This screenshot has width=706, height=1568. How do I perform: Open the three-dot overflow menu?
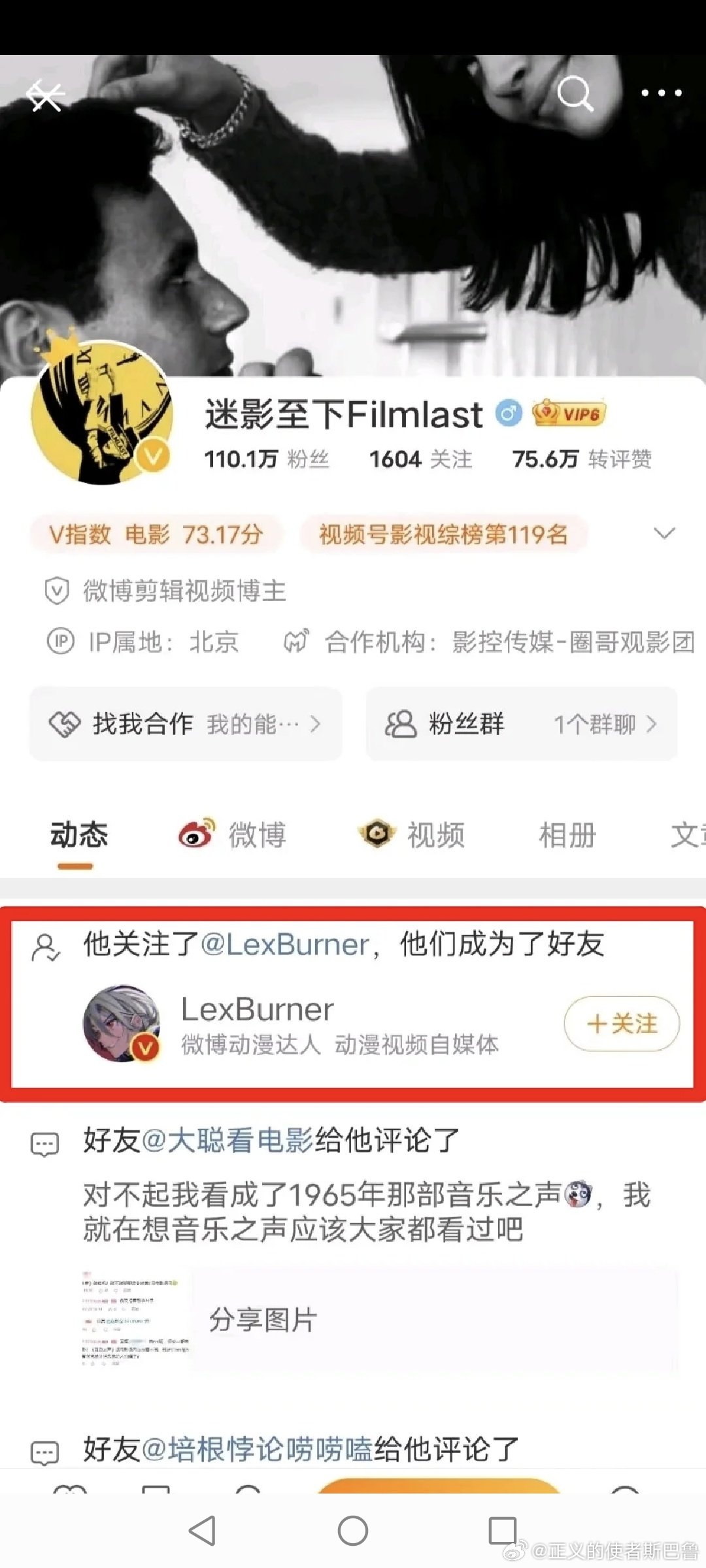point(661,93)
